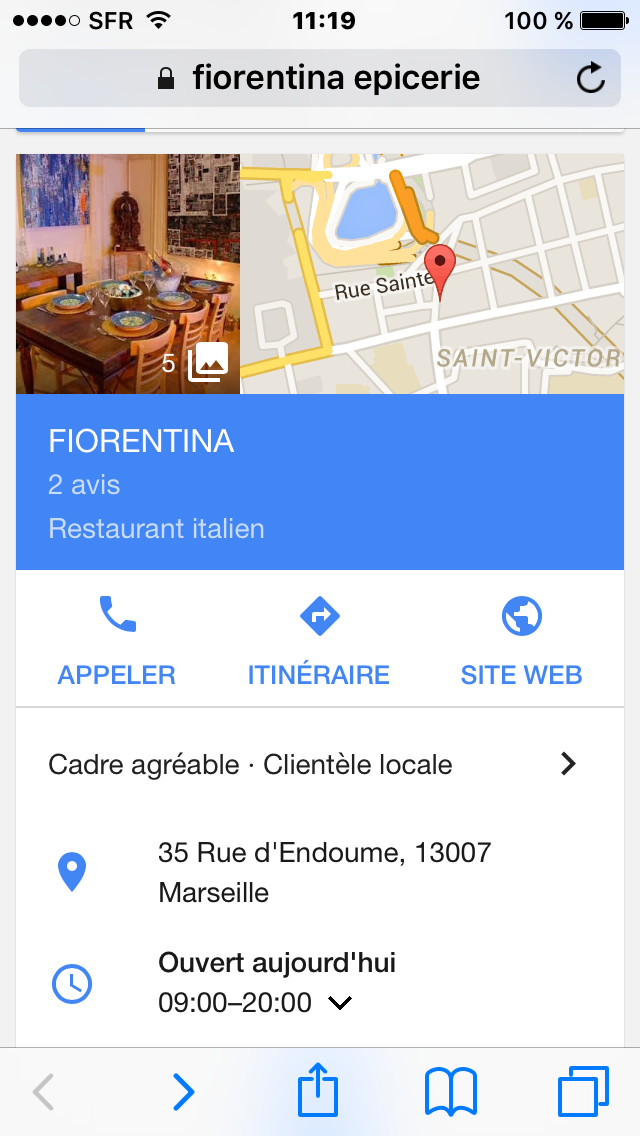Screen dimensions: 640x1136
Task: Open the Fiorentina restaurant photo gallery
Action: [128, 274]
